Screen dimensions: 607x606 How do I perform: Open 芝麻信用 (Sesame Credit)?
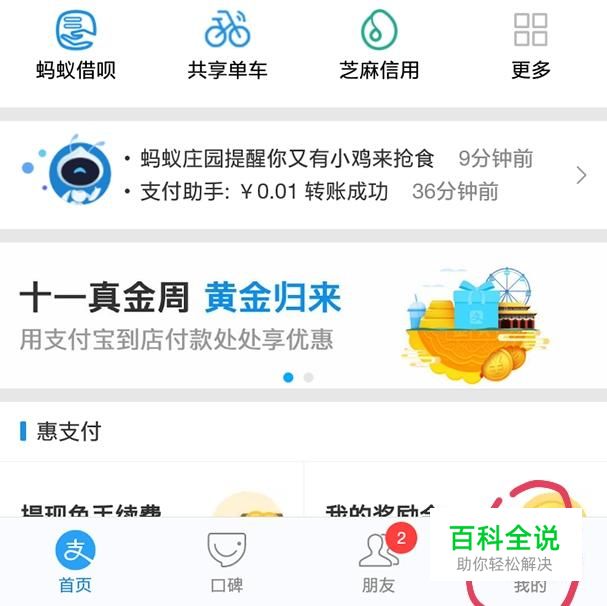coord(379,44)
